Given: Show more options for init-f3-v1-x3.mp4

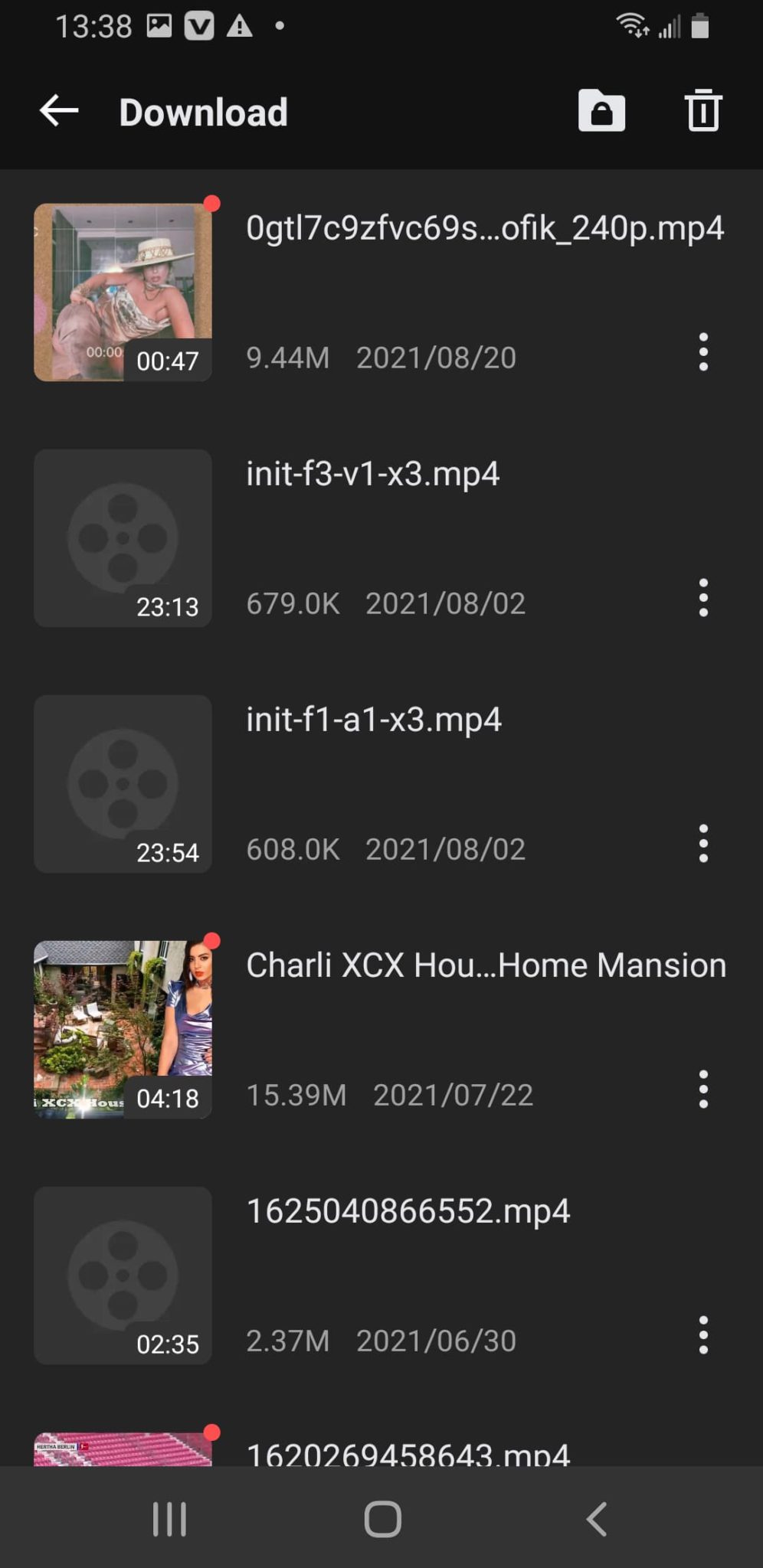Looking at the screenshot, I should [x=702, y=599].
